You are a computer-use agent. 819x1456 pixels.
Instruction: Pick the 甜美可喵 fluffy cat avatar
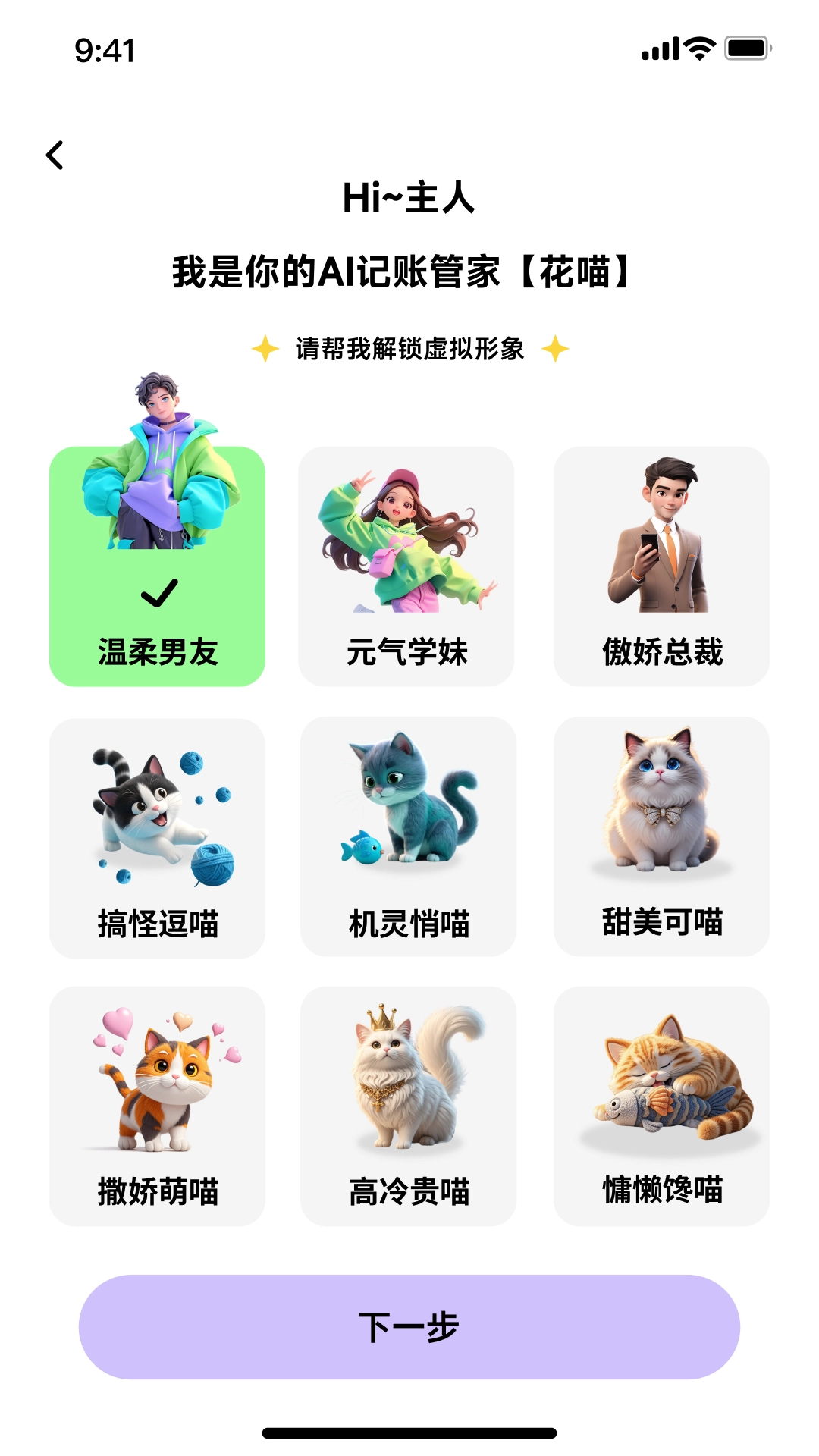[661, 838]
